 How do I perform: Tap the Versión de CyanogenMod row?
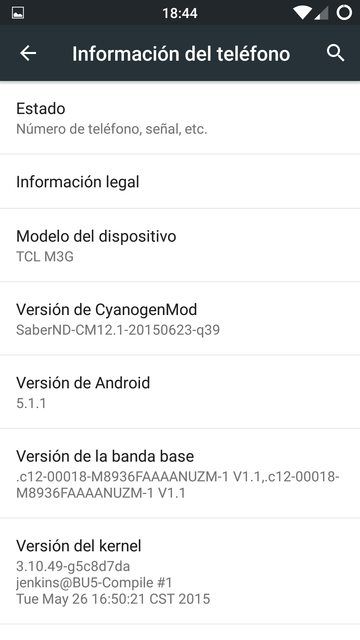pyautogui.click(x=180, y=319)
